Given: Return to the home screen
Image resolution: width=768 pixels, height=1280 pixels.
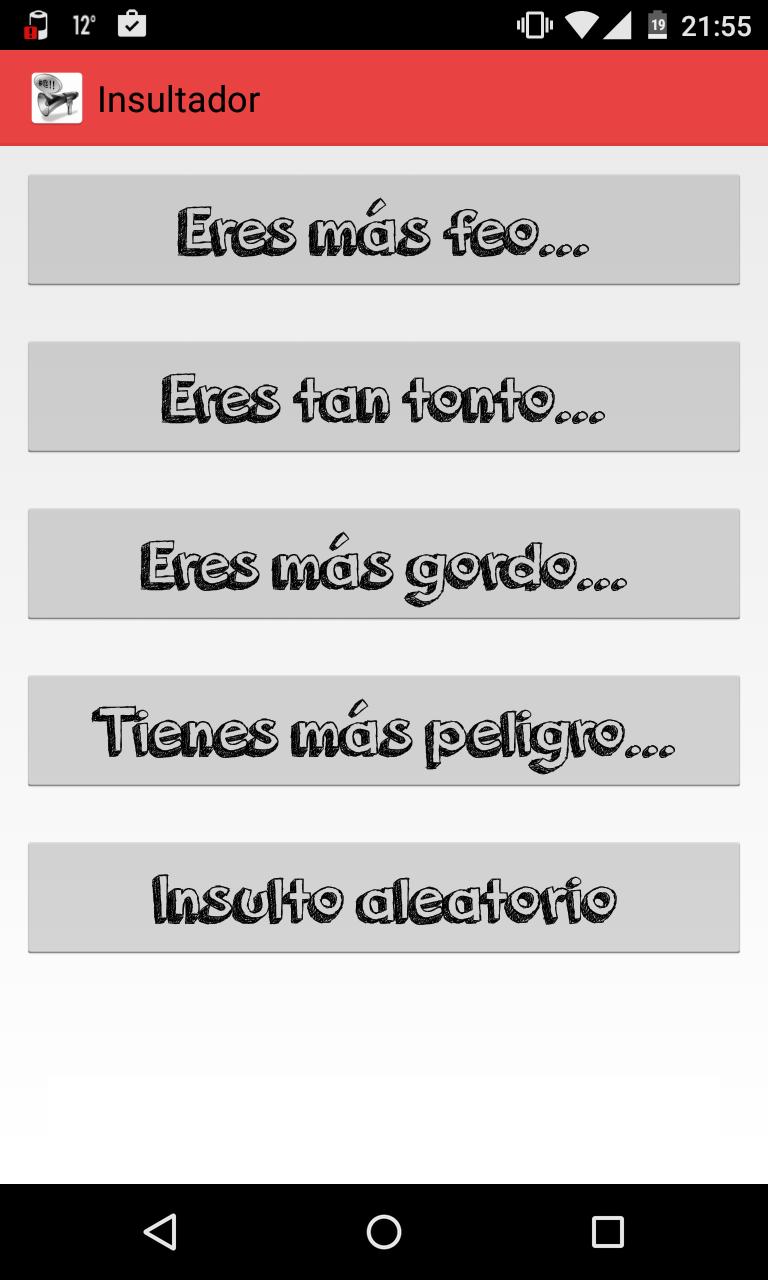Looking at the screenshot, I should 384,1232.
